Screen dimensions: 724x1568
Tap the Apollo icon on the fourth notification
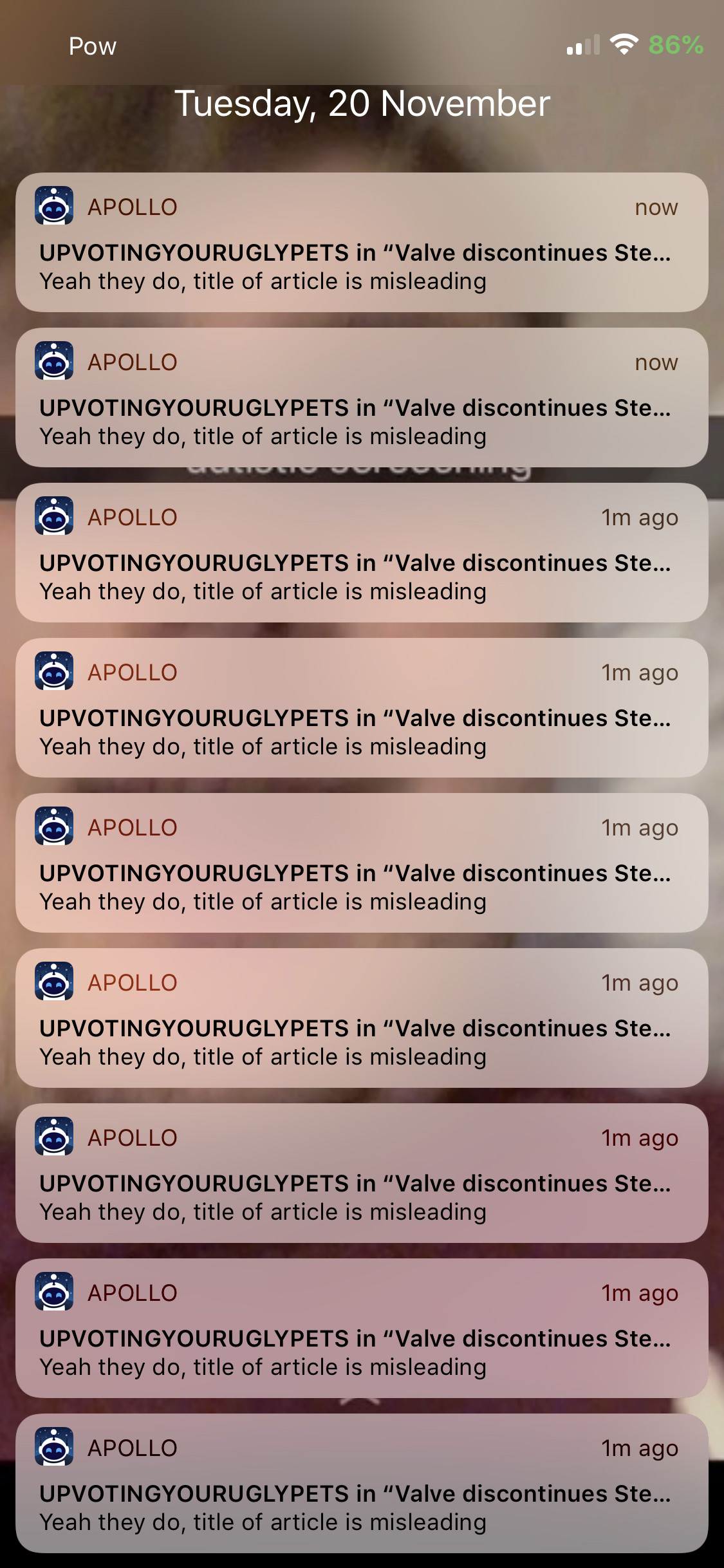point(55,671)
